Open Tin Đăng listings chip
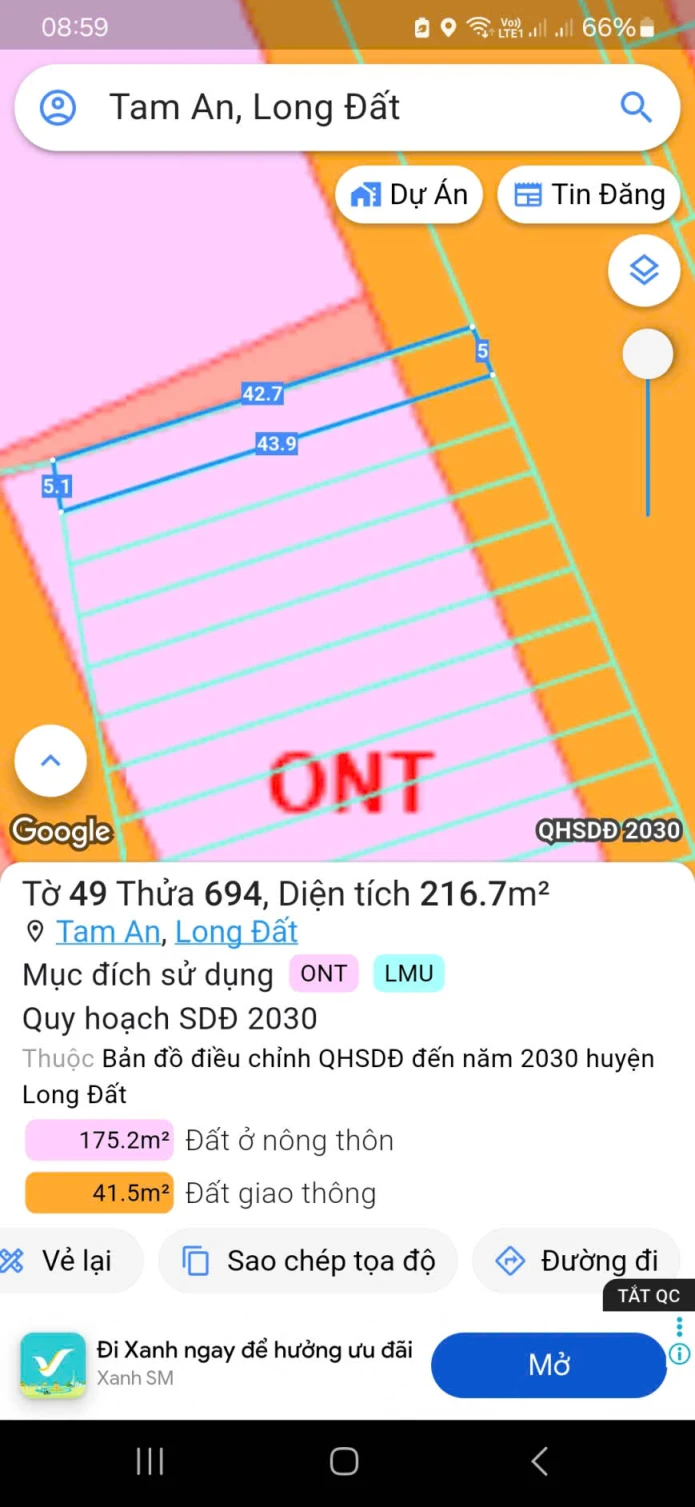 pos(589,194)
